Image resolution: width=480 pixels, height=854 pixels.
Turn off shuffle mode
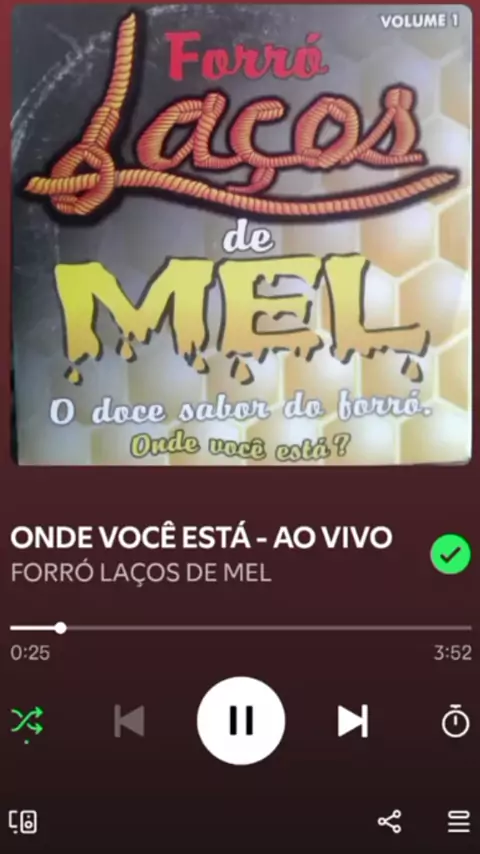point(27,722)
